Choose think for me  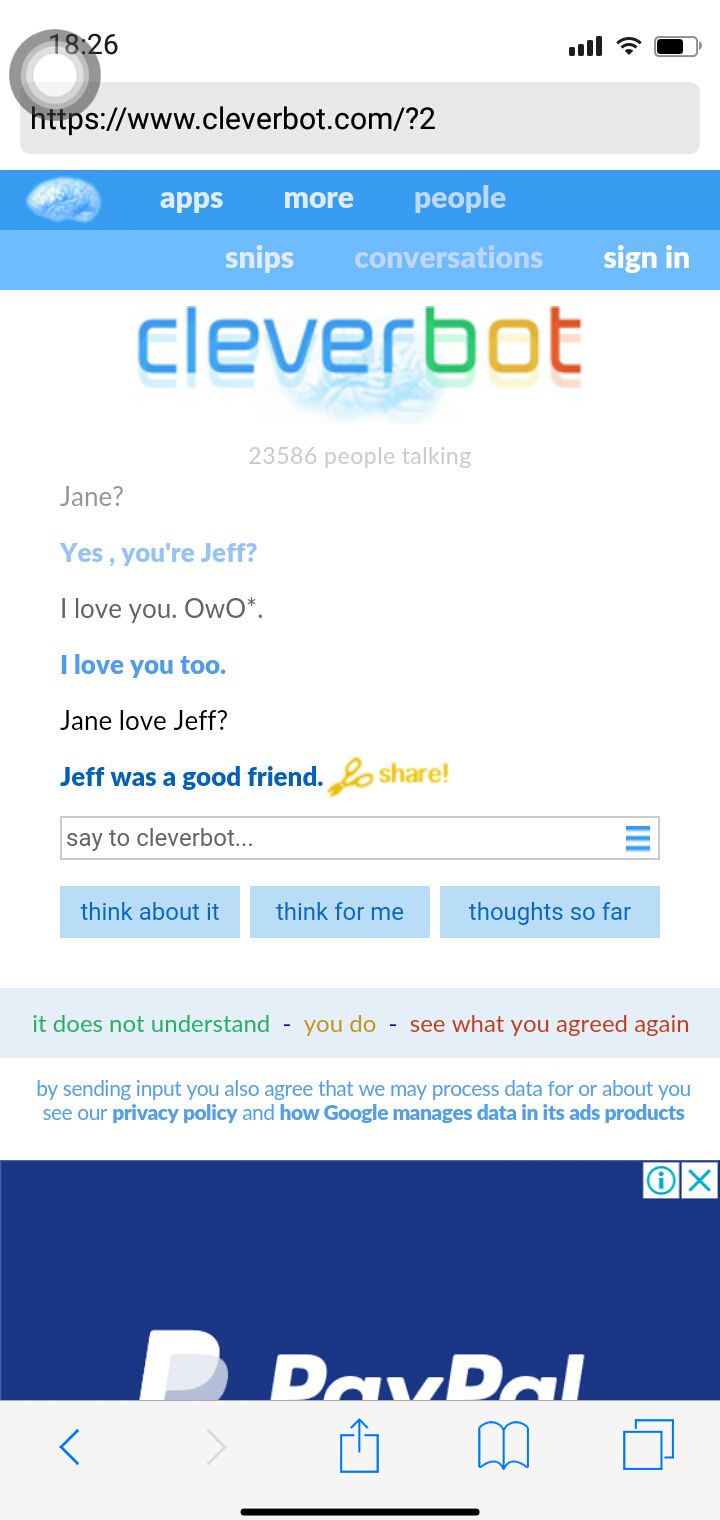pyautogui.click(x=340, y=912)
